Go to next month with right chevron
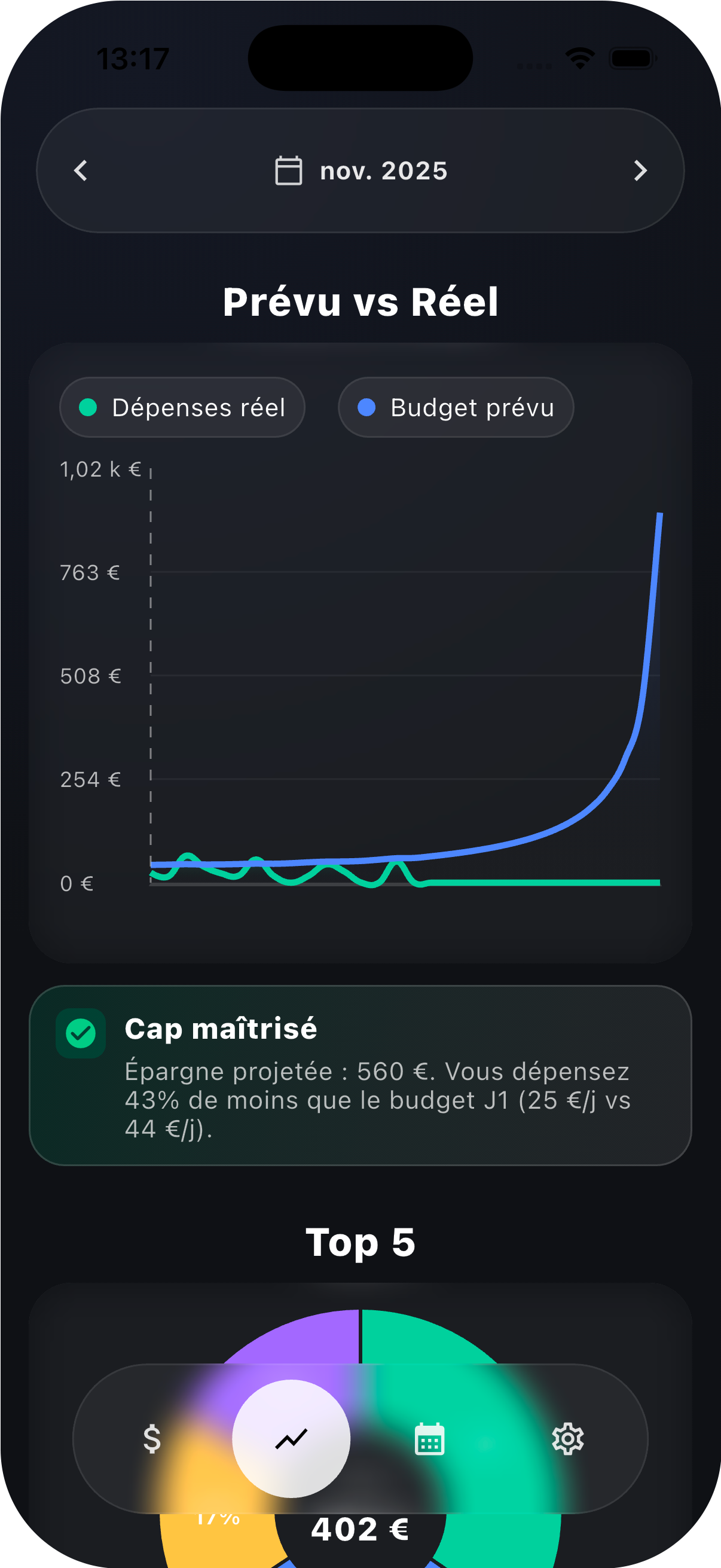This screenshot has height=1568, width=721. point(640,170)
